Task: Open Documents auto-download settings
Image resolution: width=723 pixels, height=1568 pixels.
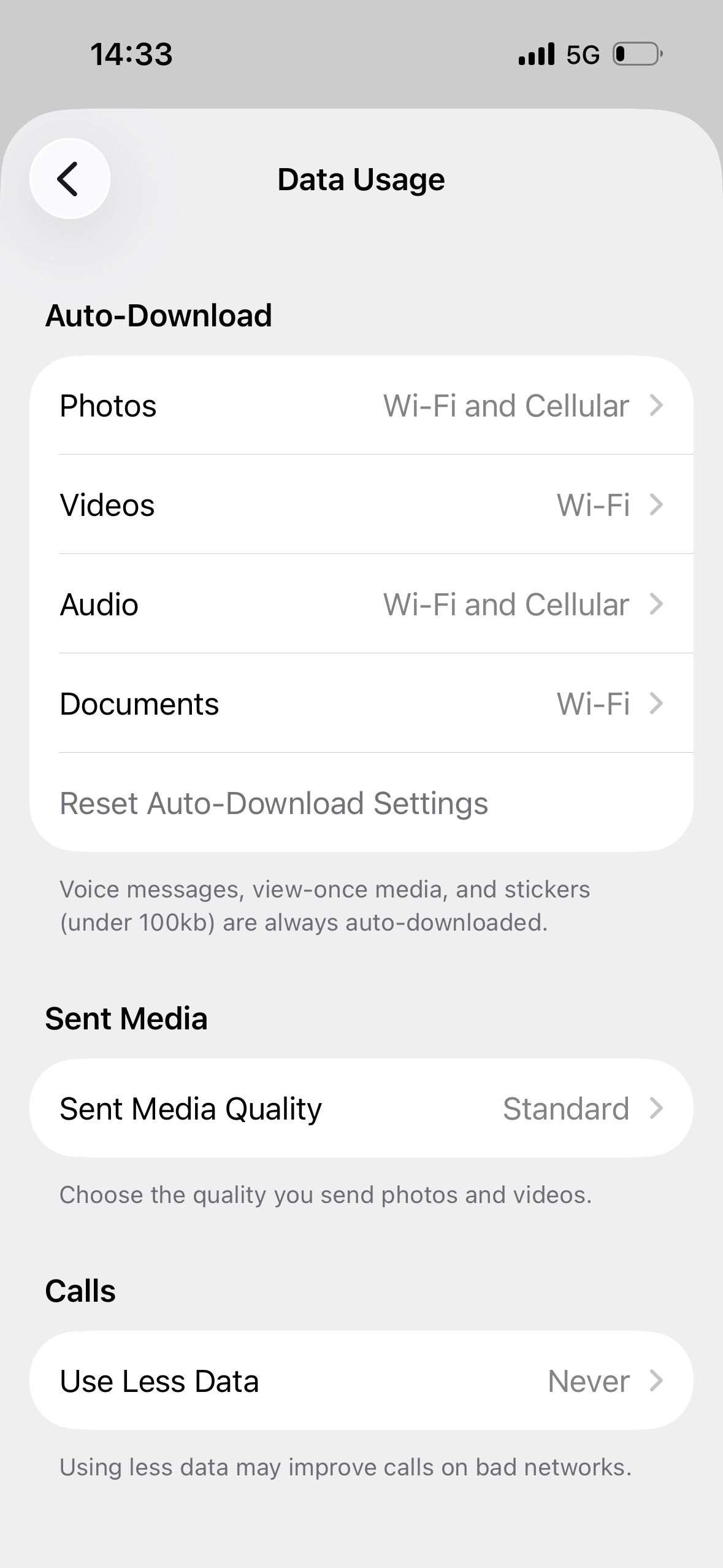Action: point(362,704)
